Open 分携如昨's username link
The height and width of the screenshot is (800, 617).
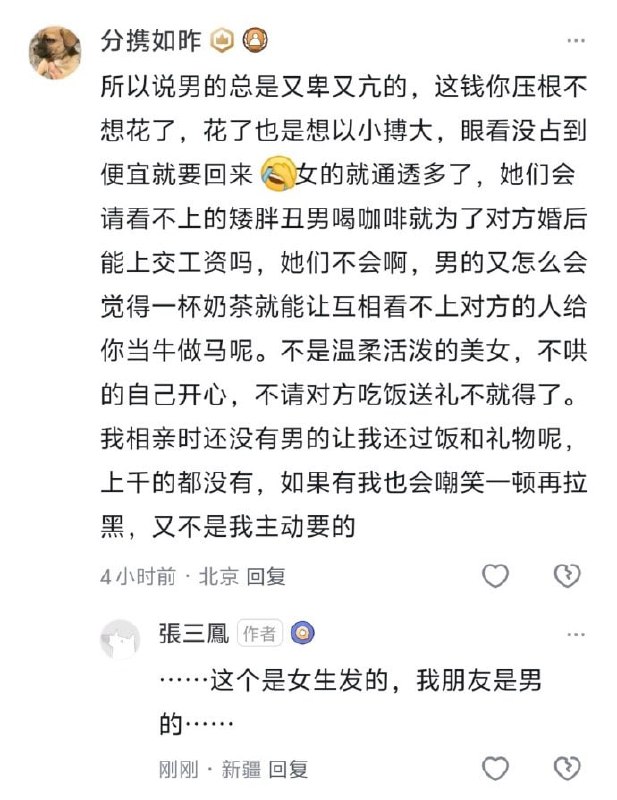point(151,41)
